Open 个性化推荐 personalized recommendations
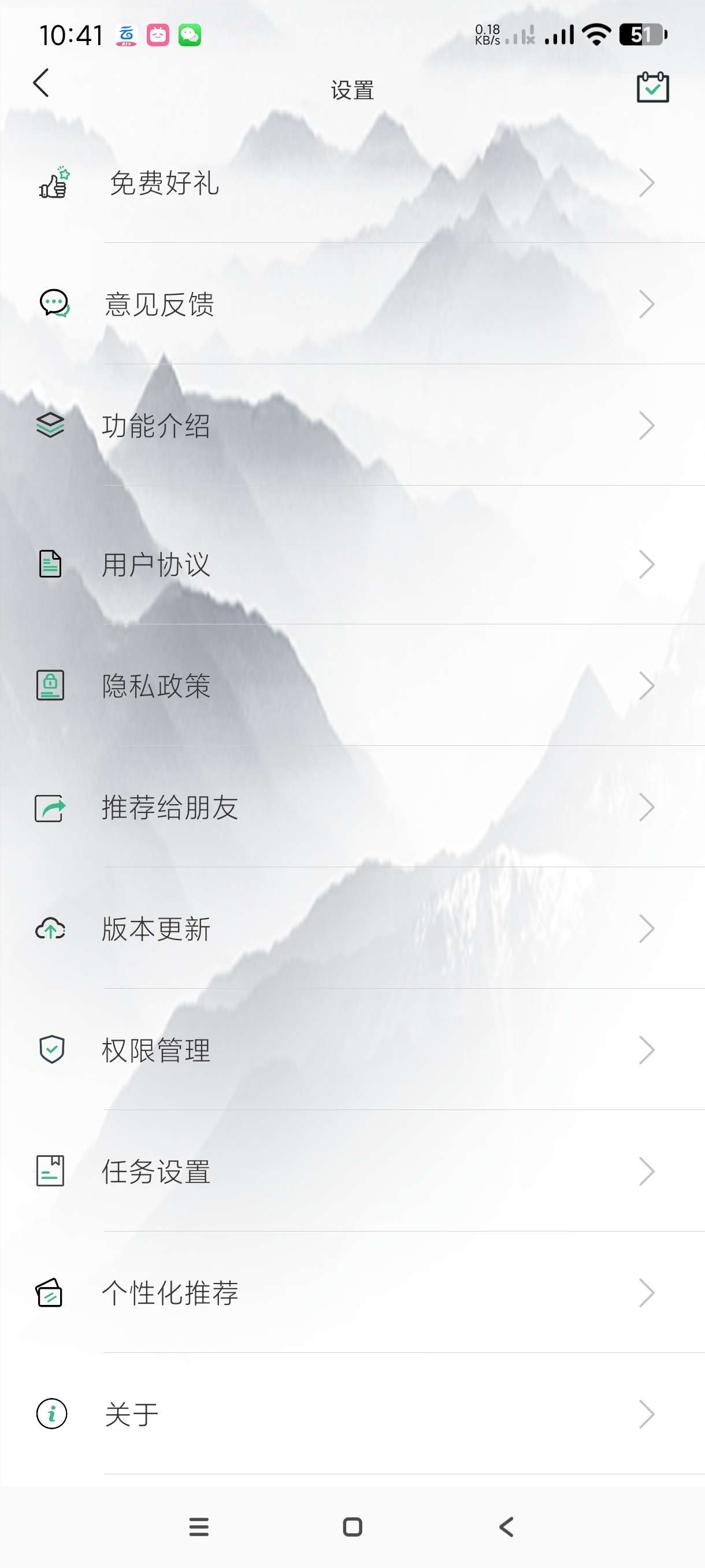 point(170,1293)
